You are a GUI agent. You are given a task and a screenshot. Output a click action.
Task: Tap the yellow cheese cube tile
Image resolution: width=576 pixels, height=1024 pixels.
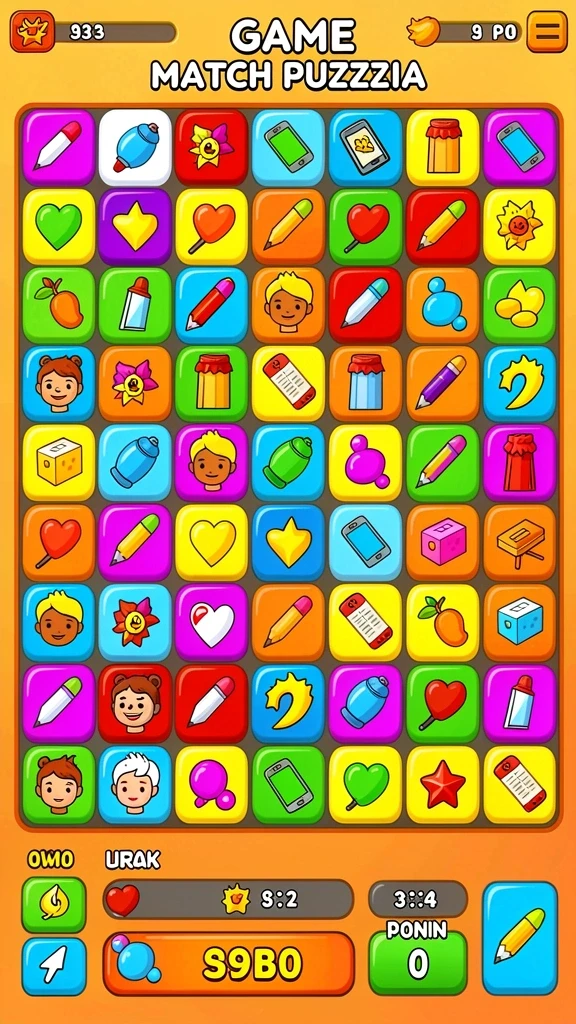point(59,462)
